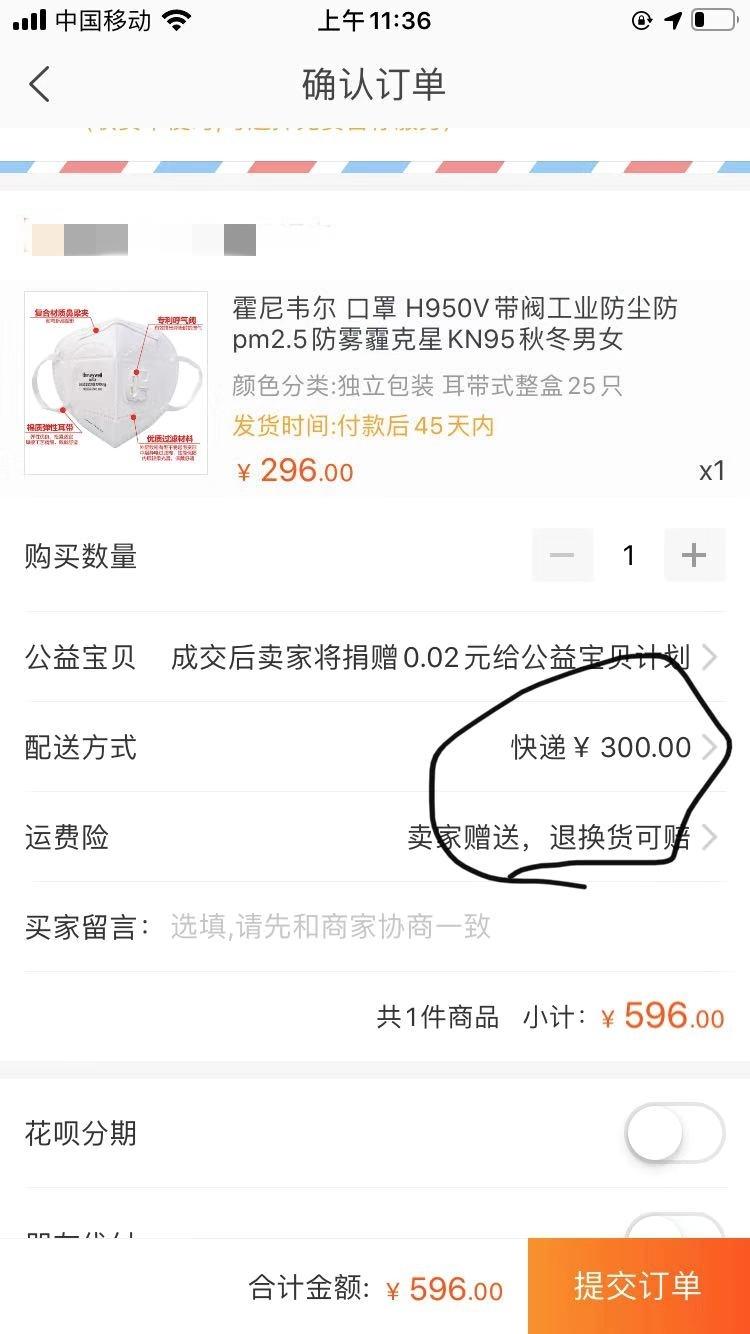Decrease 购买数量 with the minus button
This screenshot has width=750, height=1334.
[563, 555]
